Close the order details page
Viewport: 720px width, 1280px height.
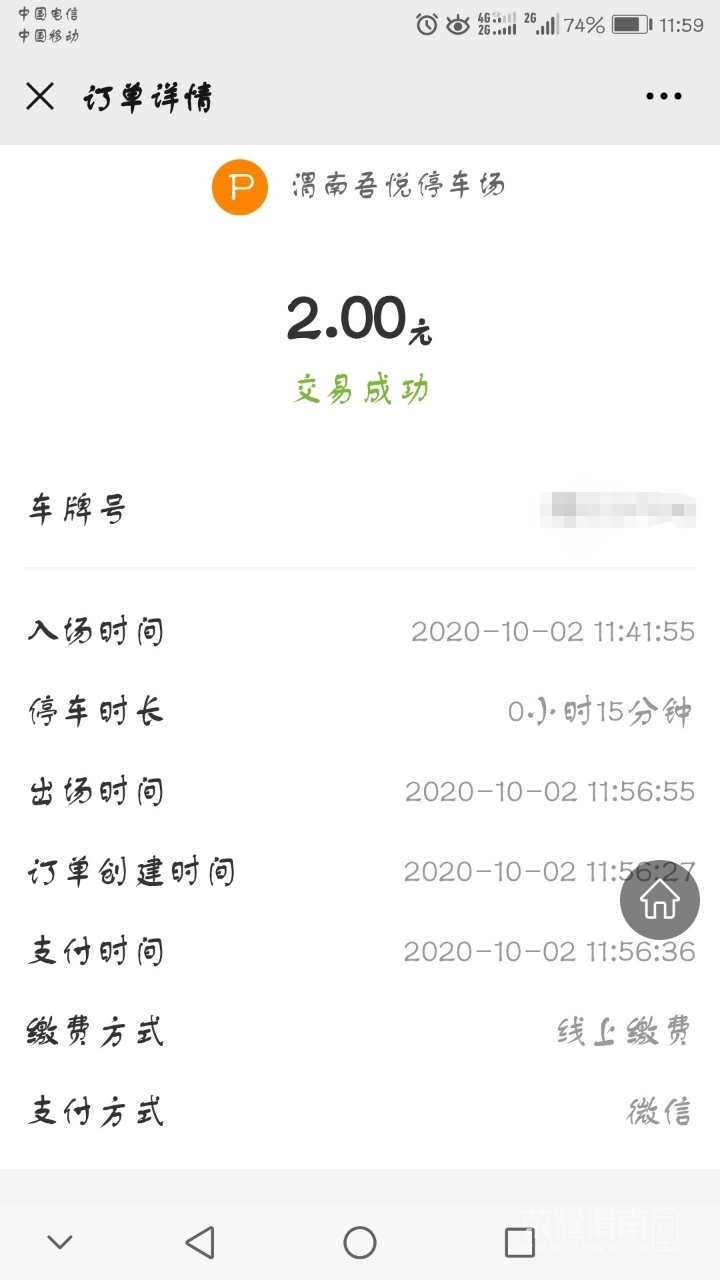[40, 97]
